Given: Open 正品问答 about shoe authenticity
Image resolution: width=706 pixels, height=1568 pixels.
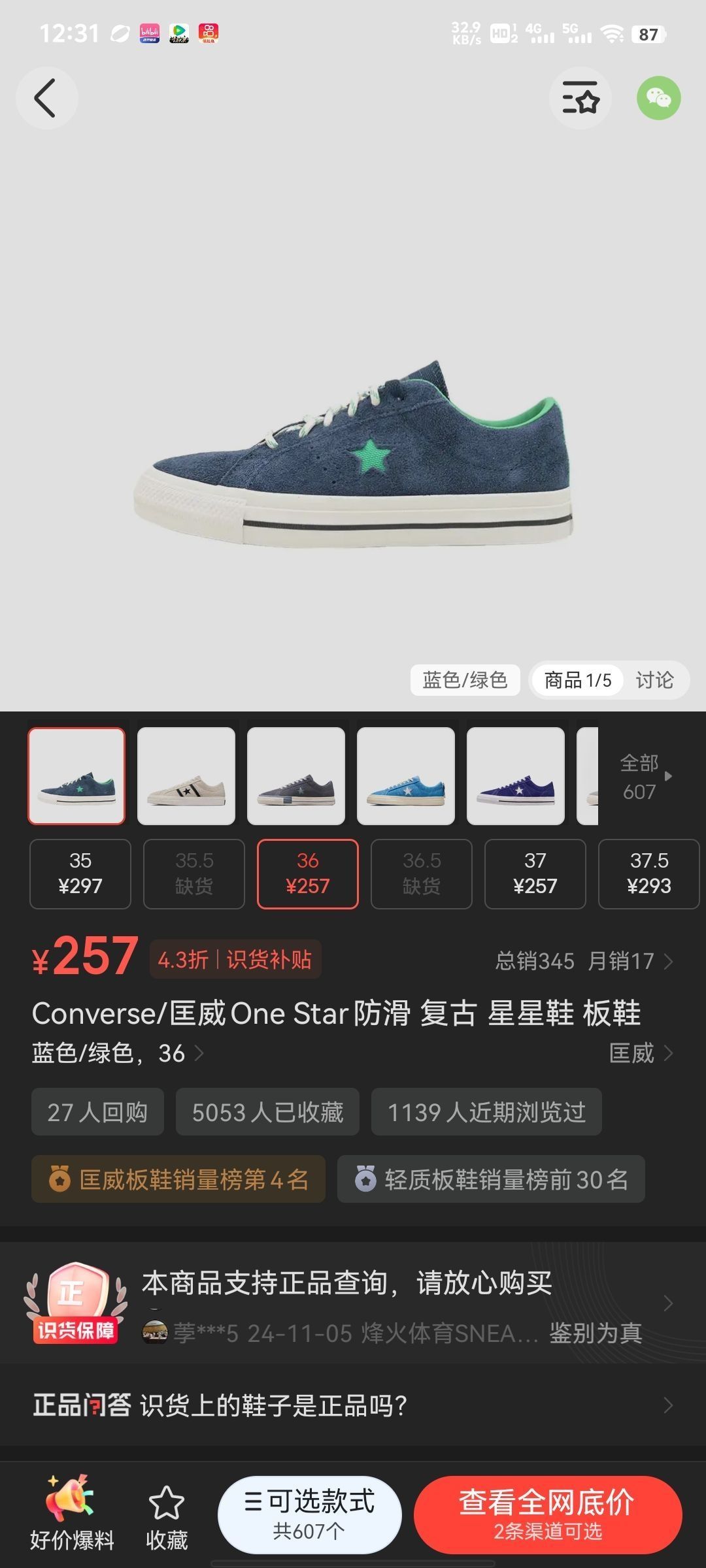Looking at the screenshot, I should pyautogui.click(x=353, y=1405).
